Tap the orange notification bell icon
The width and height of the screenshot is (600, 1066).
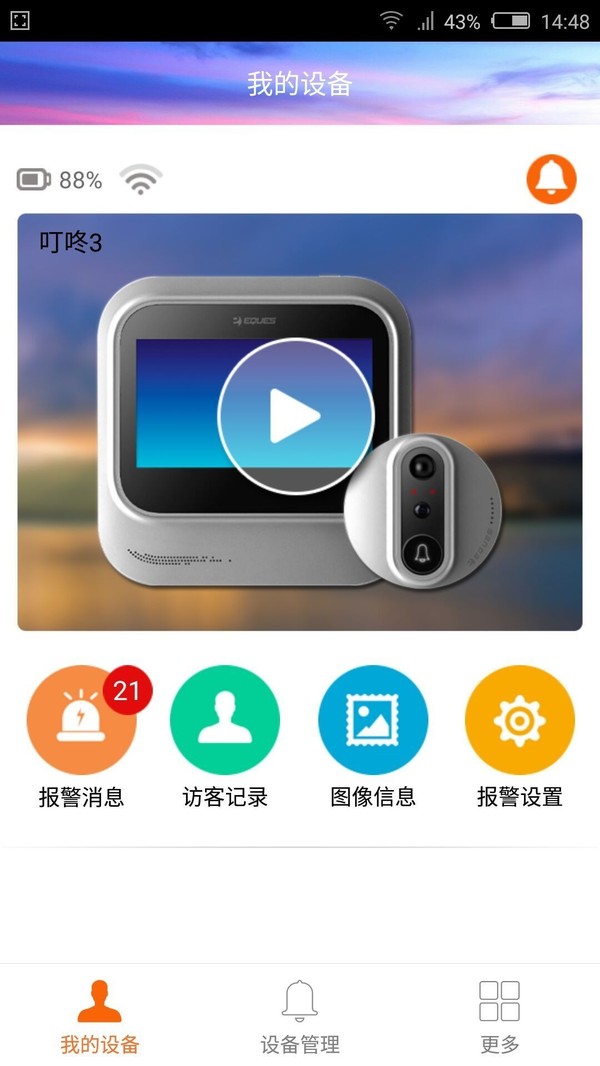(552, 180)
